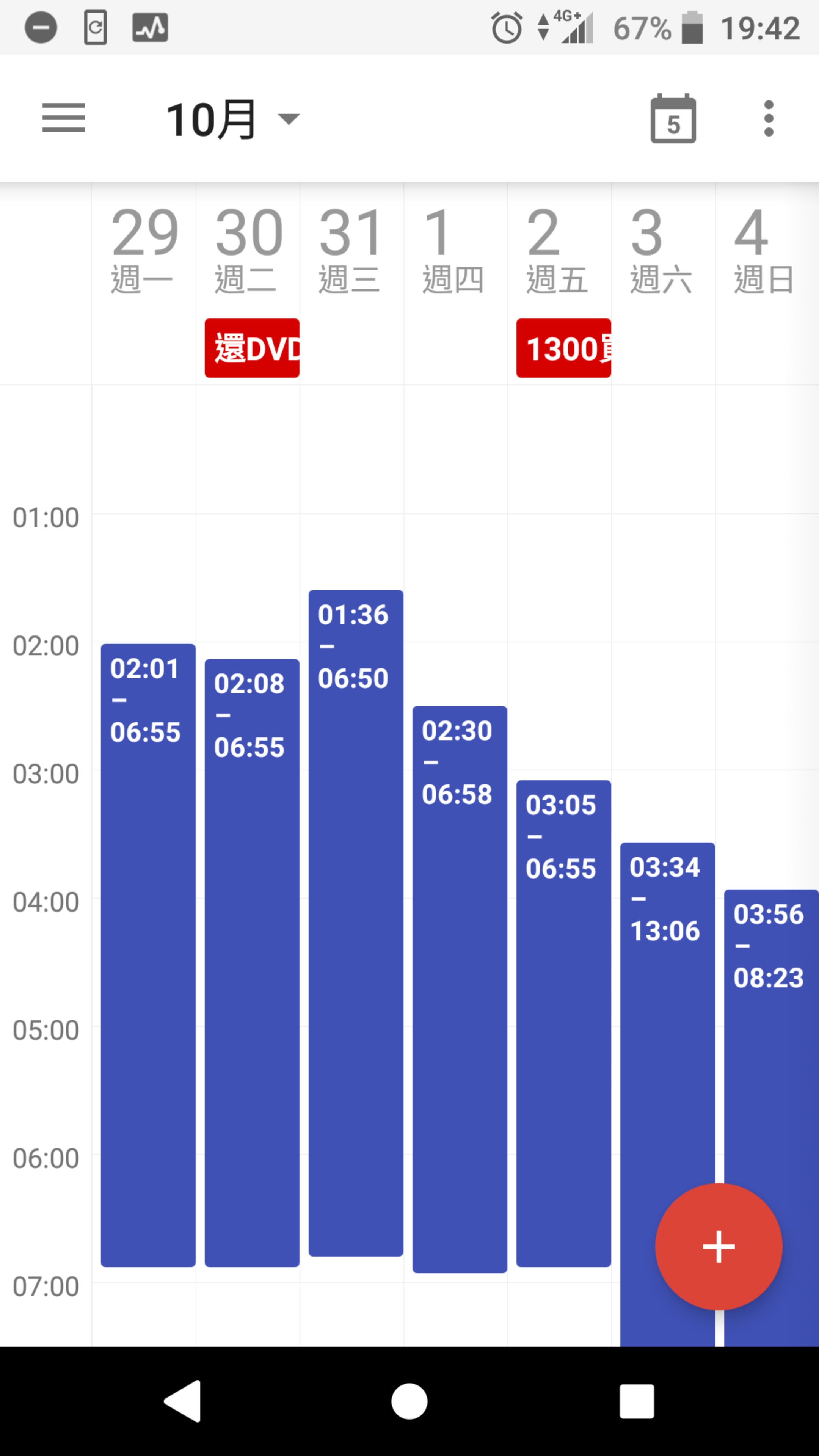Open the 1300 all-day event on Friday
Viewport: 819px width, 1456px height.
coord(563,348)
